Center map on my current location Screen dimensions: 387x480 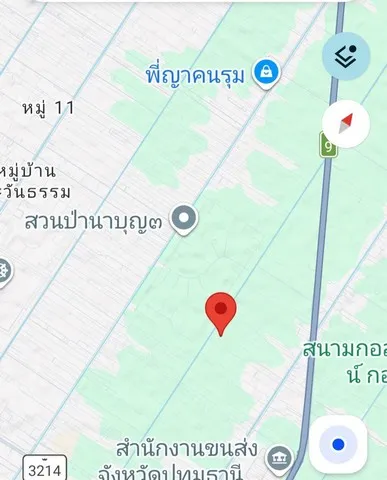point(338,444)
